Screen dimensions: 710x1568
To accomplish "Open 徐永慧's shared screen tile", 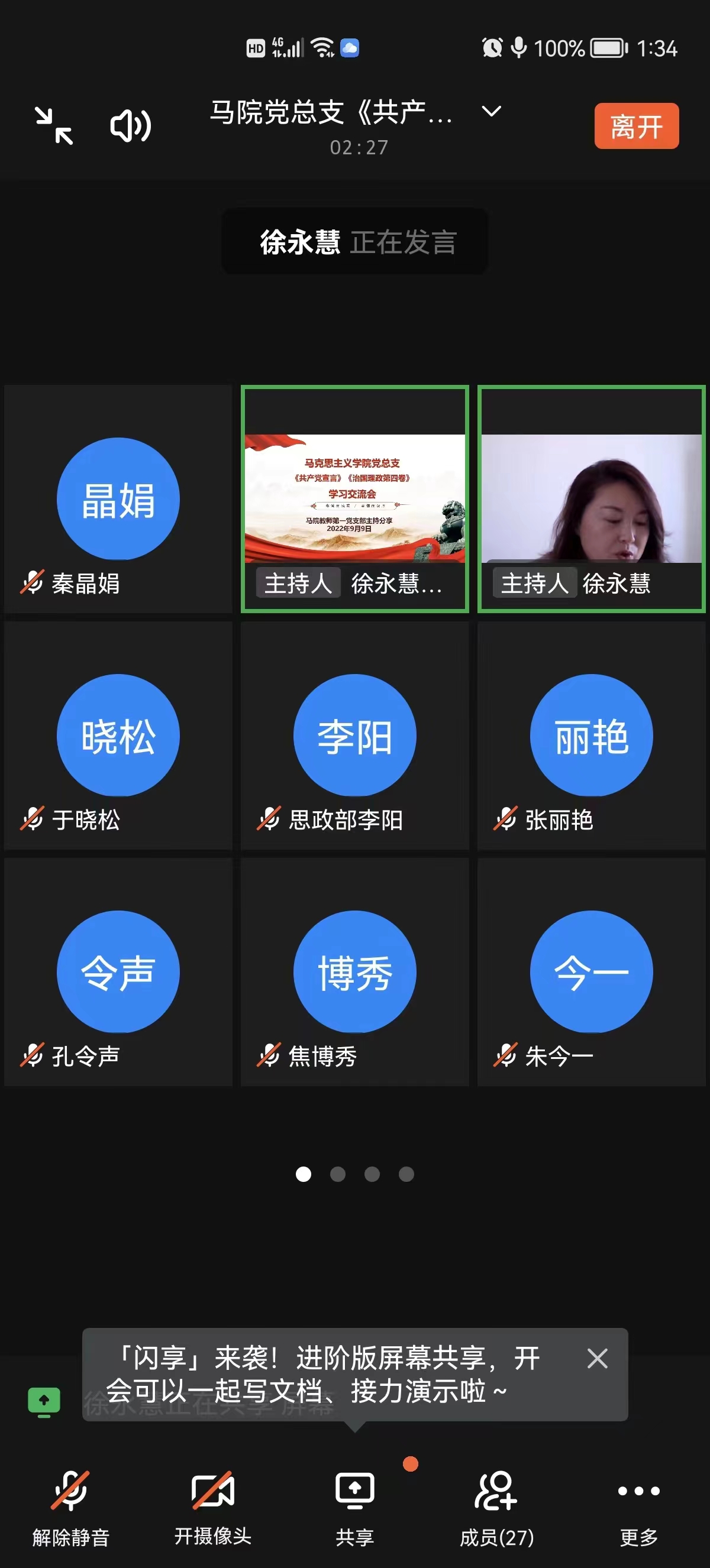I will pyautogui.click(x=354, y=498).
